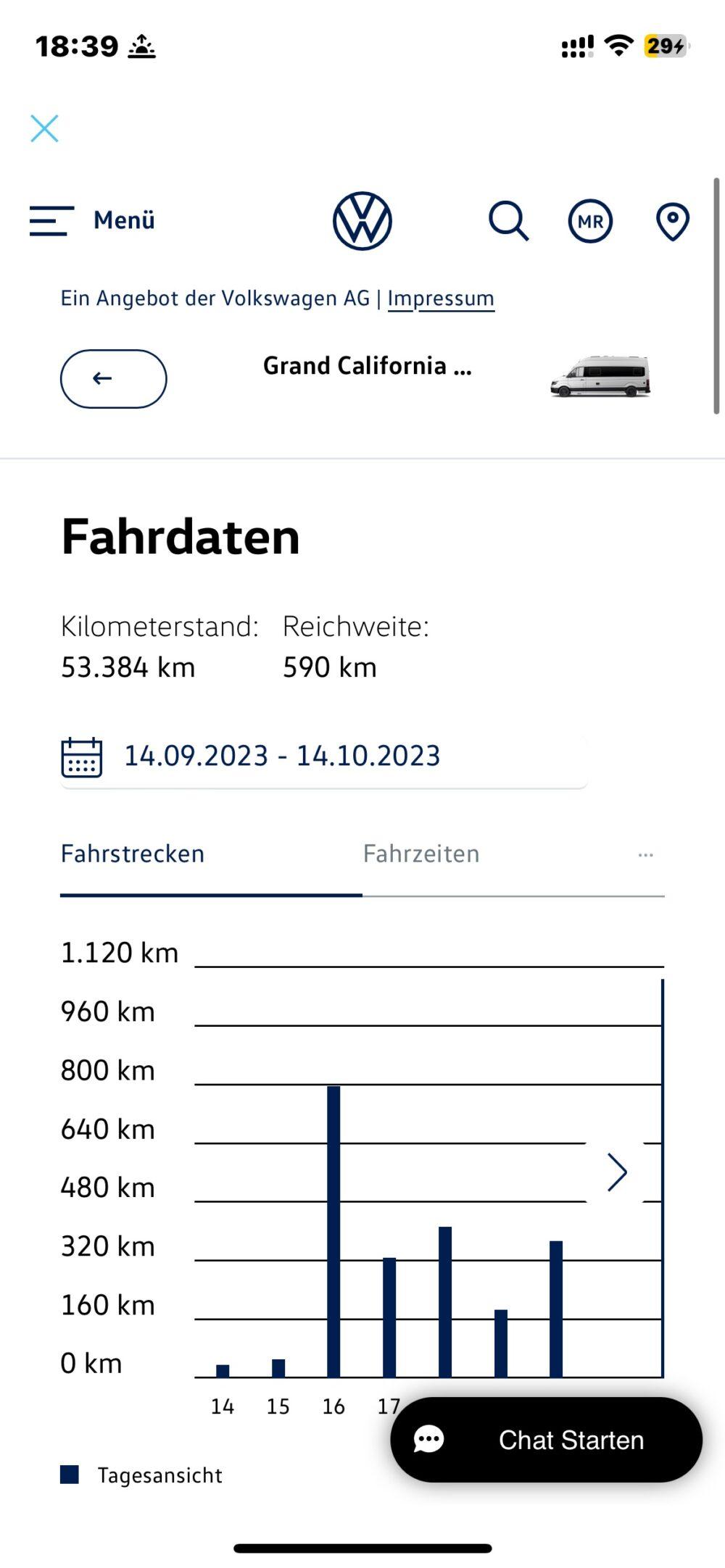Open the MR profile account
Image resolution: width=725 pixels, height=1568 pixels.
pos(590,220)
